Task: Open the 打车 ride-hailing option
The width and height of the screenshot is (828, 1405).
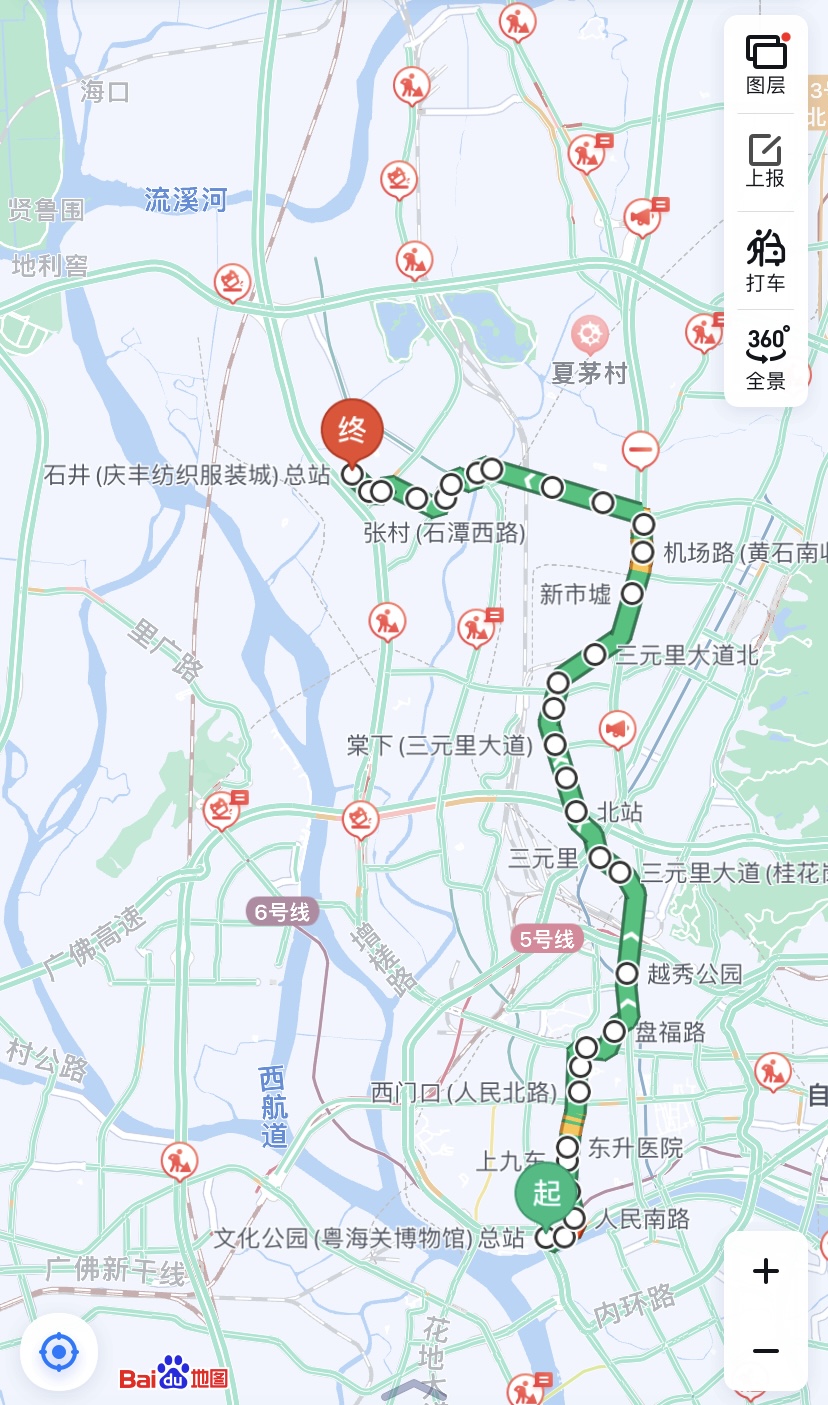Action: tap(765, 259)
